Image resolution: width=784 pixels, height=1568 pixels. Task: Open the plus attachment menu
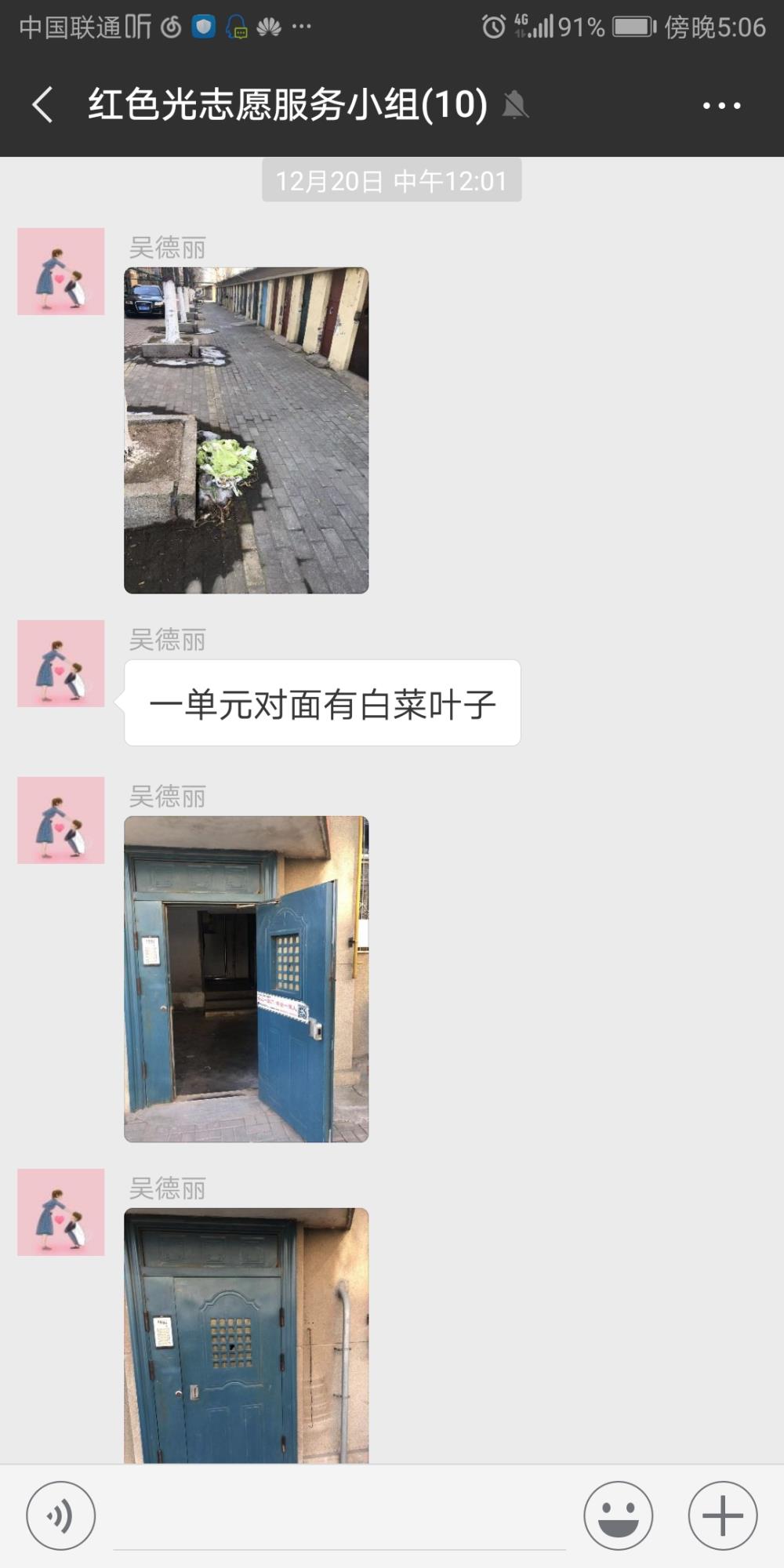pyautogui.click(x=722, y=1515)
